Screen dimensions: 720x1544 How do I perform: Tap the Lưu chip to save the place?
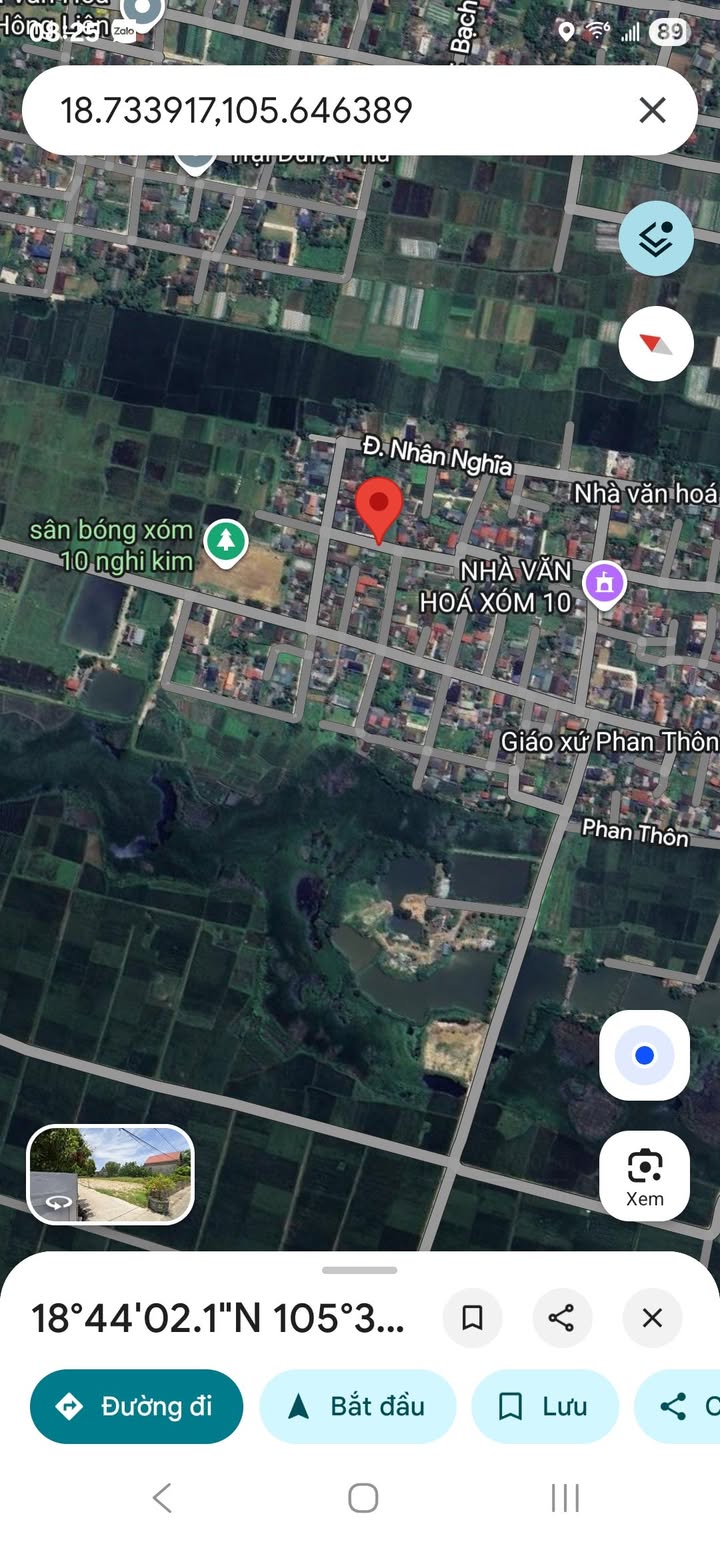point(544,1406)
